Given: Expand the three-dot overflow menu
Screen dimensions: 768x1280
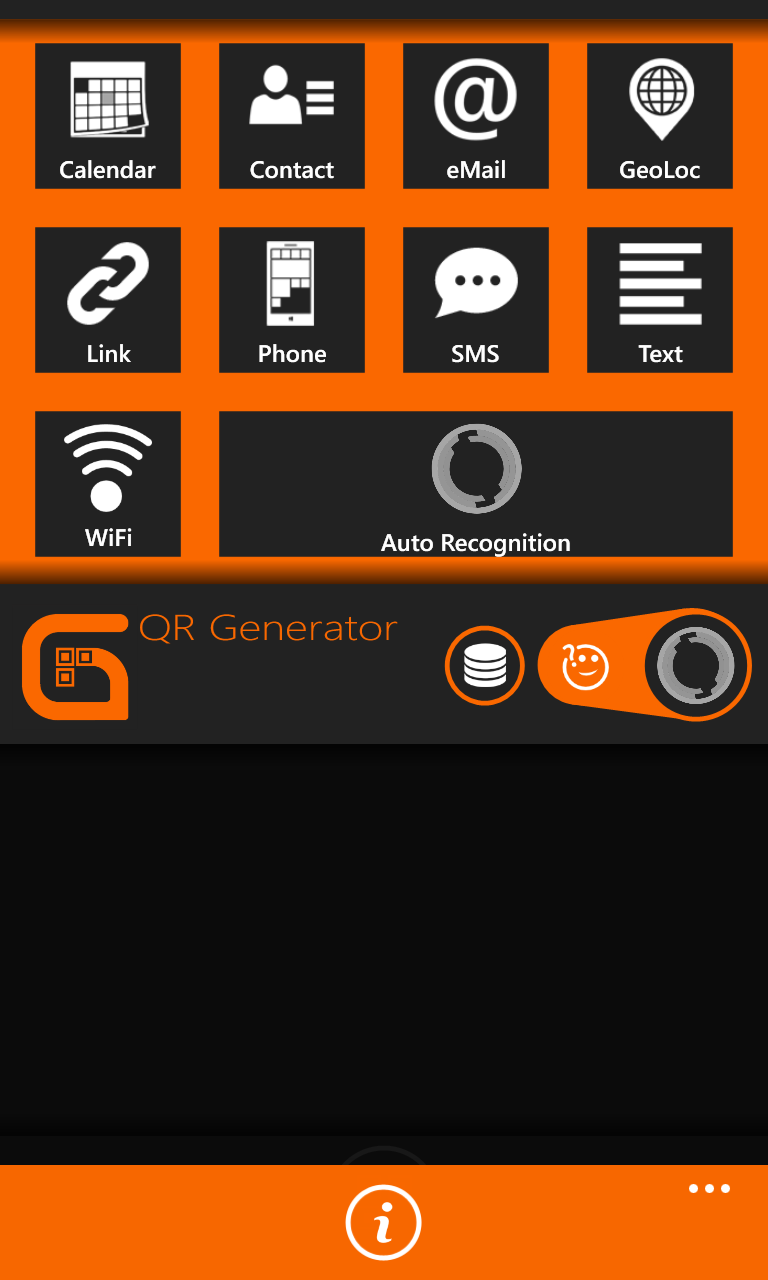Looking at the screenshot, I should click(x=709, y=1189).
